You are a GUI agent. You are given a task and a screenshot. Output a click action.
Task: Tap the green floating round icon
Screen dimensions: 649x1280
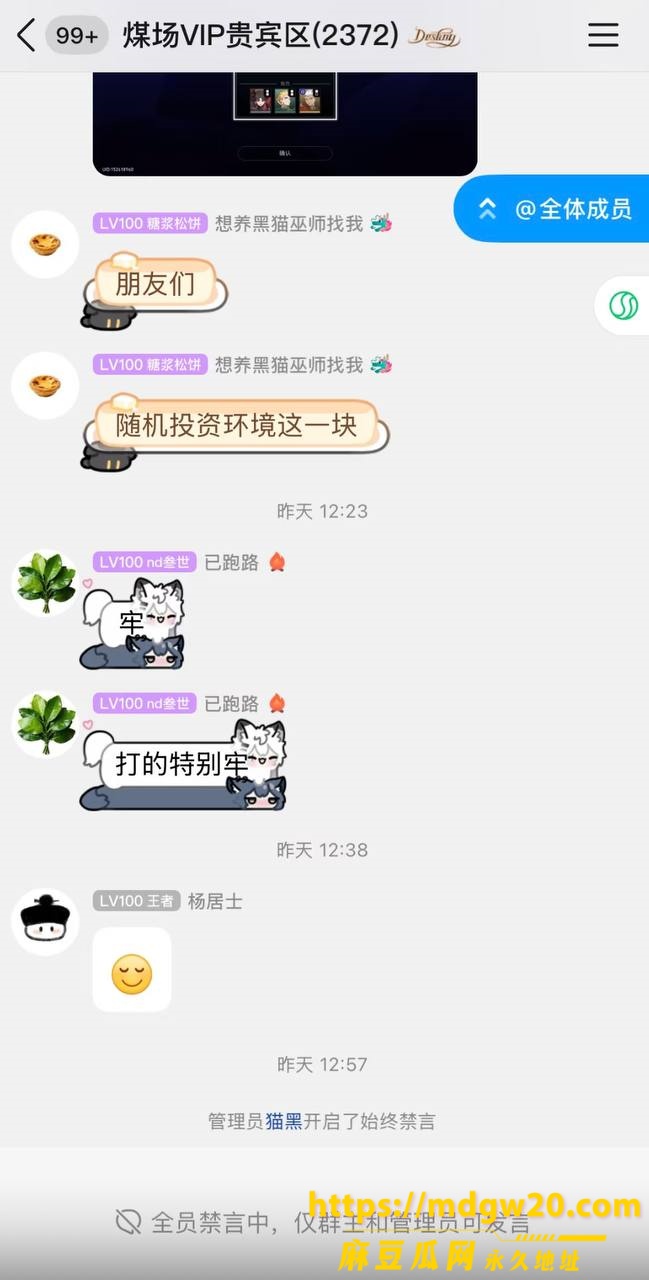[623, 305]
